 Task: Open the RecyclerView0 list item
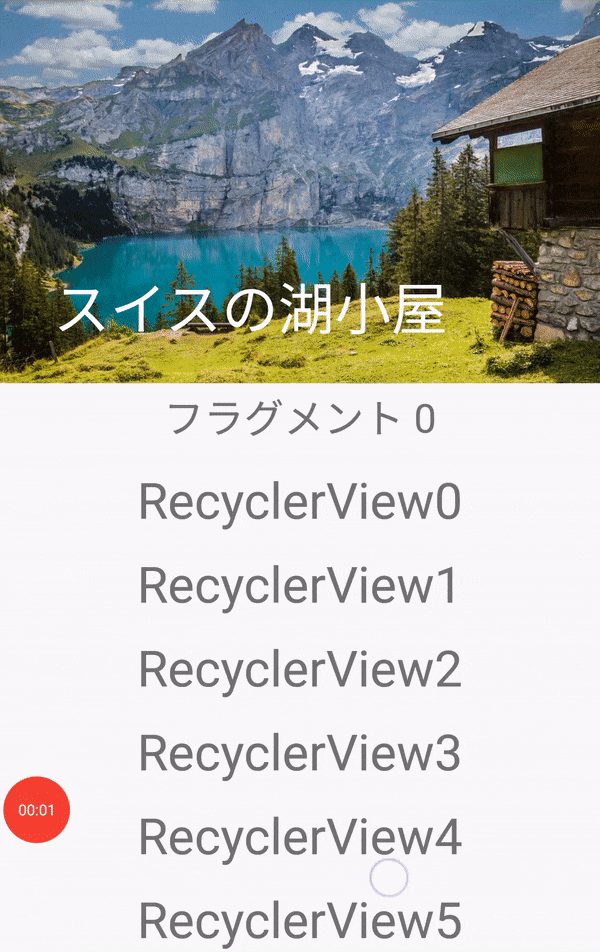(x=299, y=502)
